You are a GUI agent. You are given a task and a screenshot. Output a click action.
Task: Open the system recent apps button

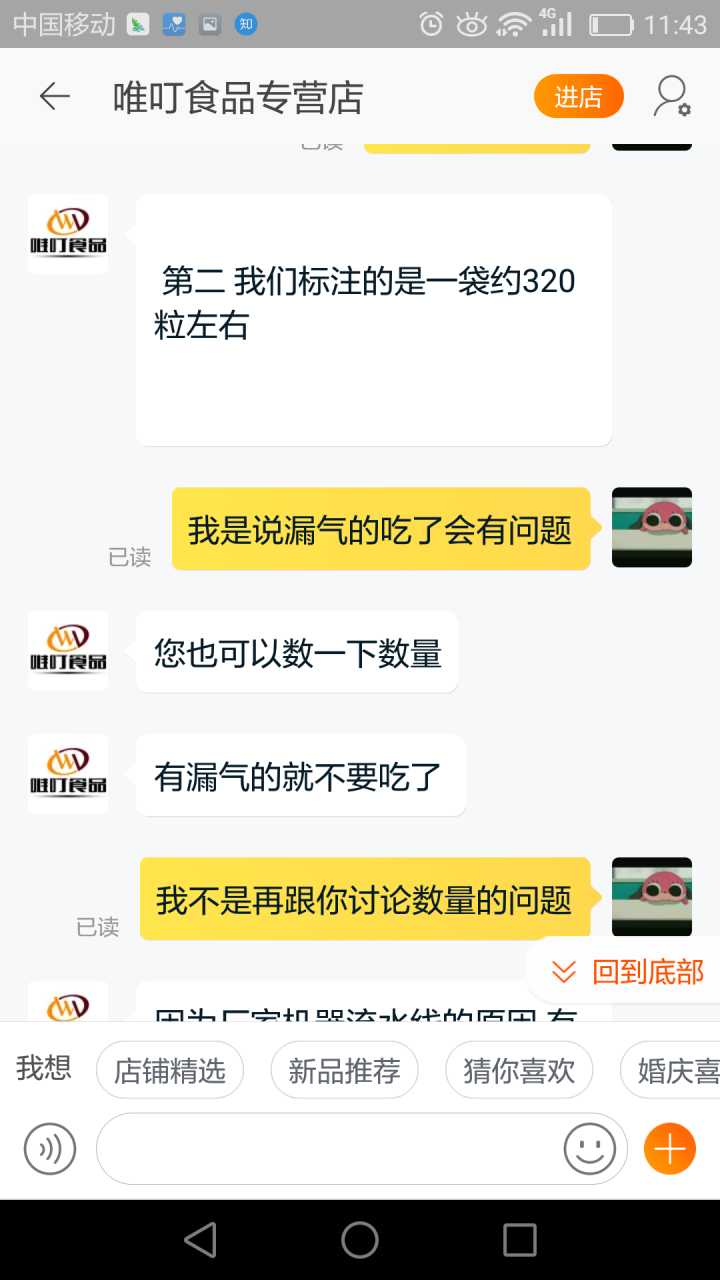pyautogui.click(x=520, y=1240)
